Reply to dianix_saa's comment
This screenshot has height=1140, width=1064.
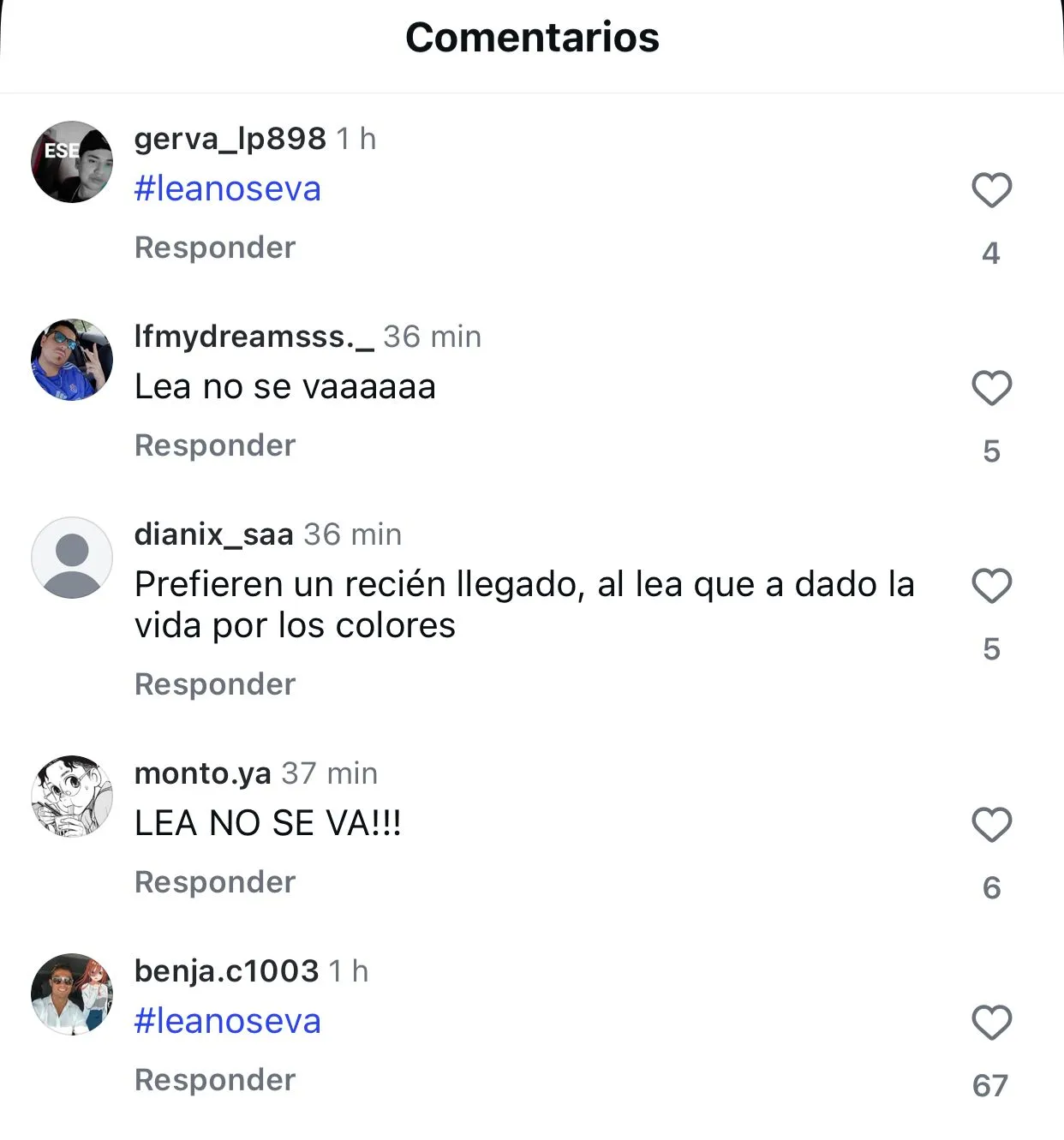tap(215, 684)
